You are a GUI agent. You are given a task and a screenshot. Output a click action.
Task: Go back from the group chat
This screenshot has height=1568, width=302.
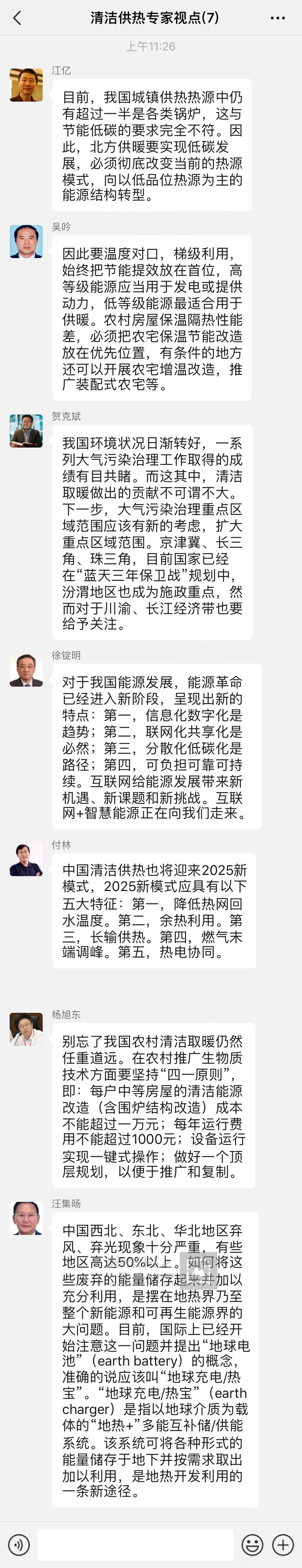(17, 18)
